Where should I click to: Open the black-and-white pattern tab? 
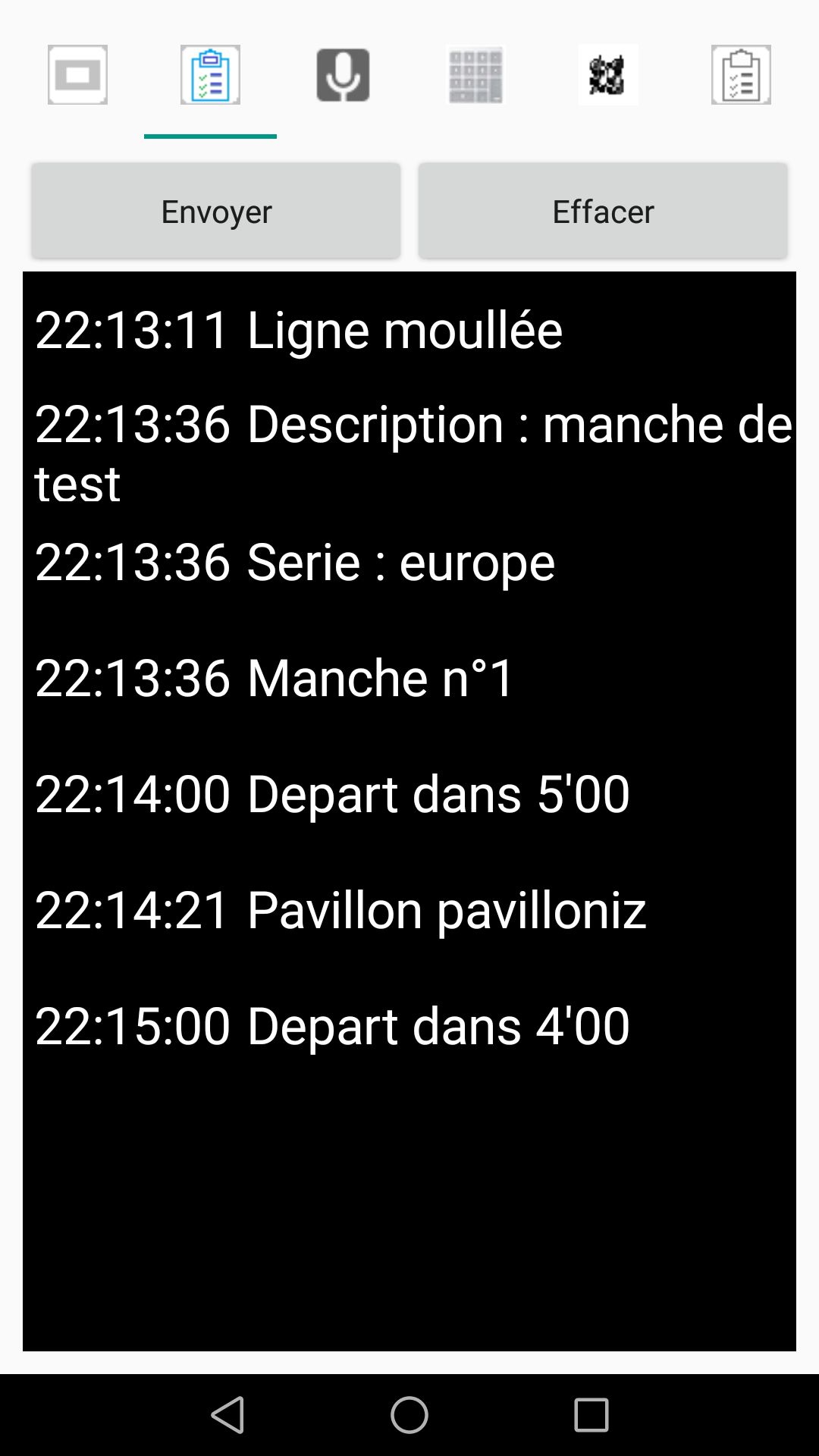click(608, 74)
